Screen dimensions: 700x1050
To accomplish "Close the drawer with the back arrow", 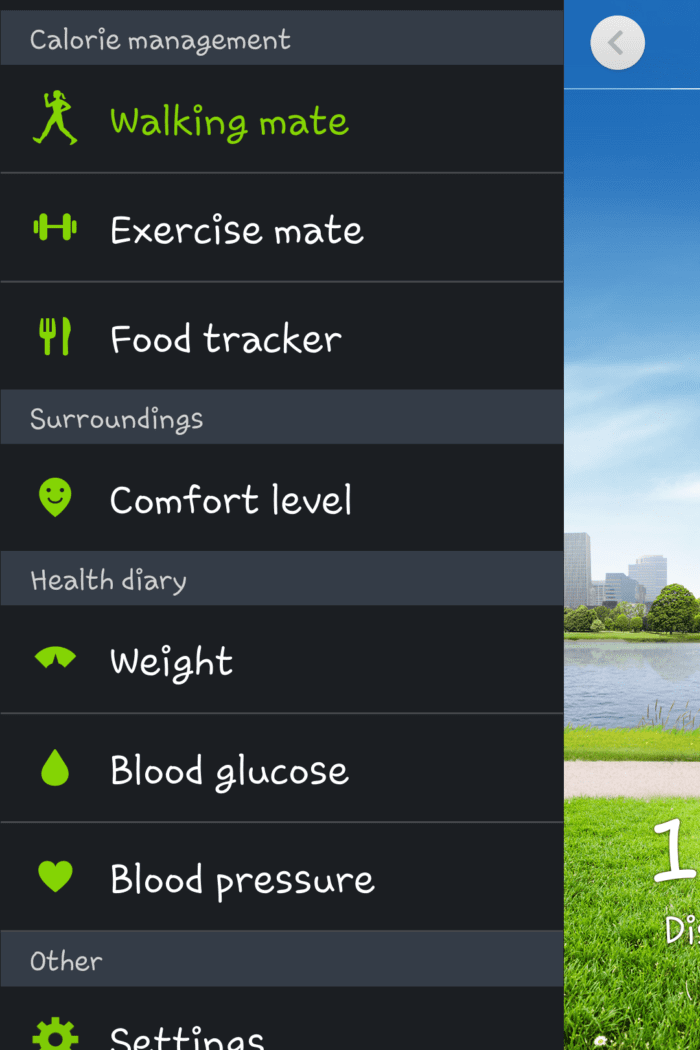I will [x=617, y=43].
